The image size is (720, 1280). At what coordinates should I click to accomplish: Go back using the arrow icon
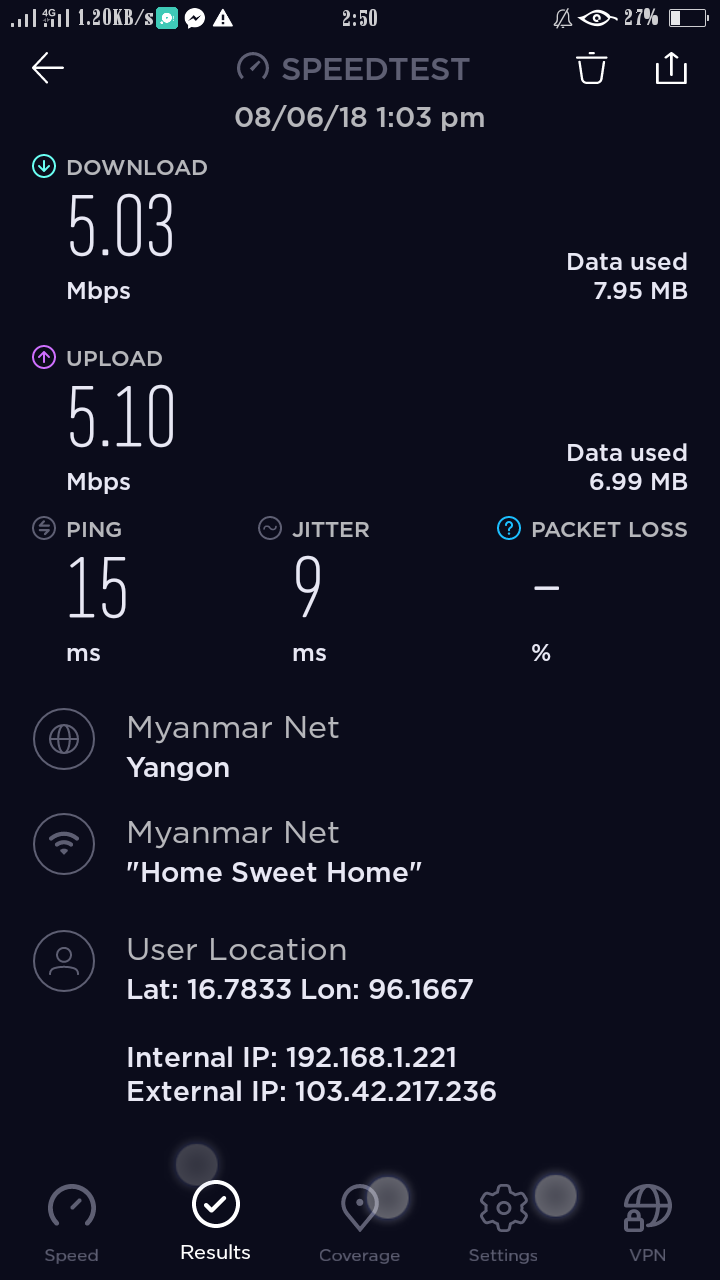[x=48, y=68]
